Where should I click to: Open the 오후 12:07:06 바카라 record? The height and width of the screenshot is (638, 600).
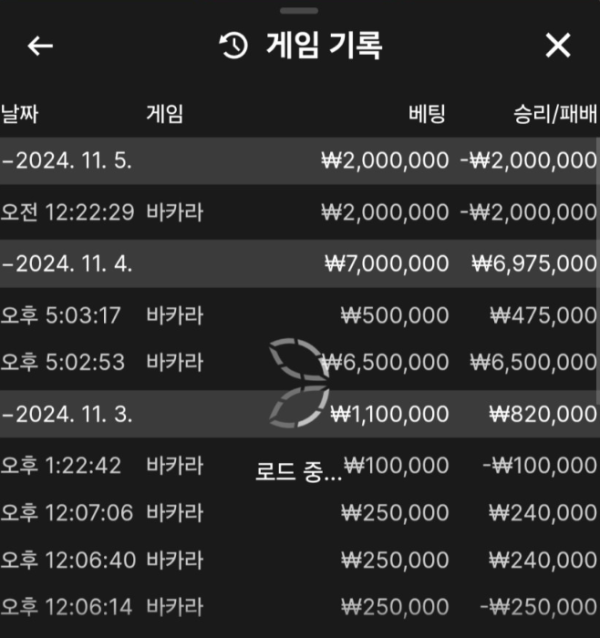pos(298,512)
